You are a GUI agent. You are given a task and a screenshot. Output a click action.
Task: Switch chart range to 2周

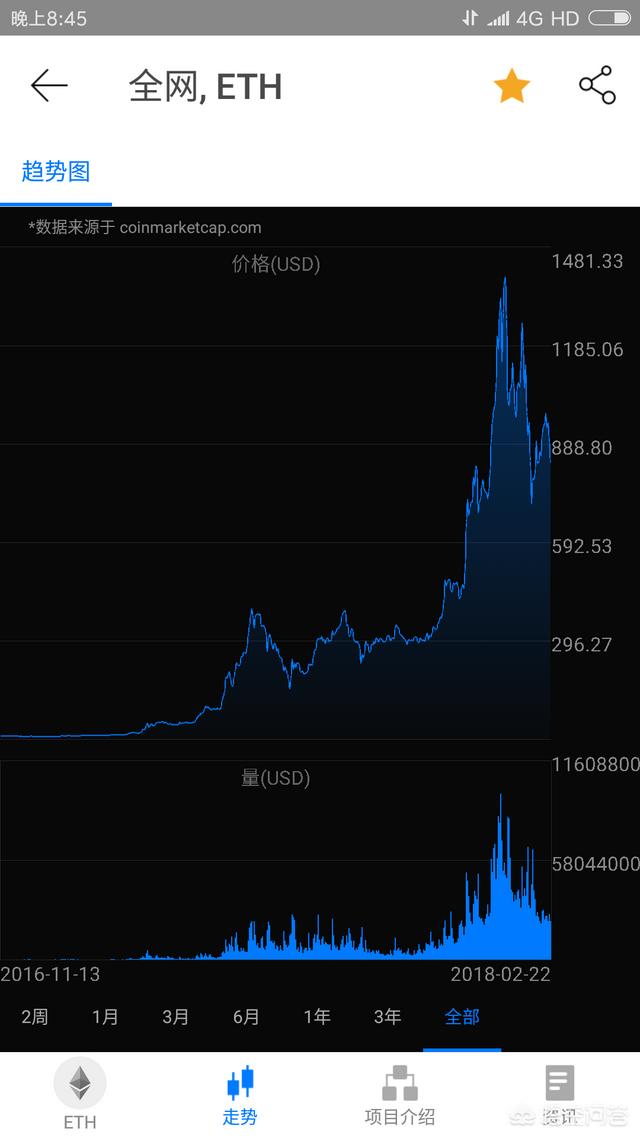pos(34,1017)
